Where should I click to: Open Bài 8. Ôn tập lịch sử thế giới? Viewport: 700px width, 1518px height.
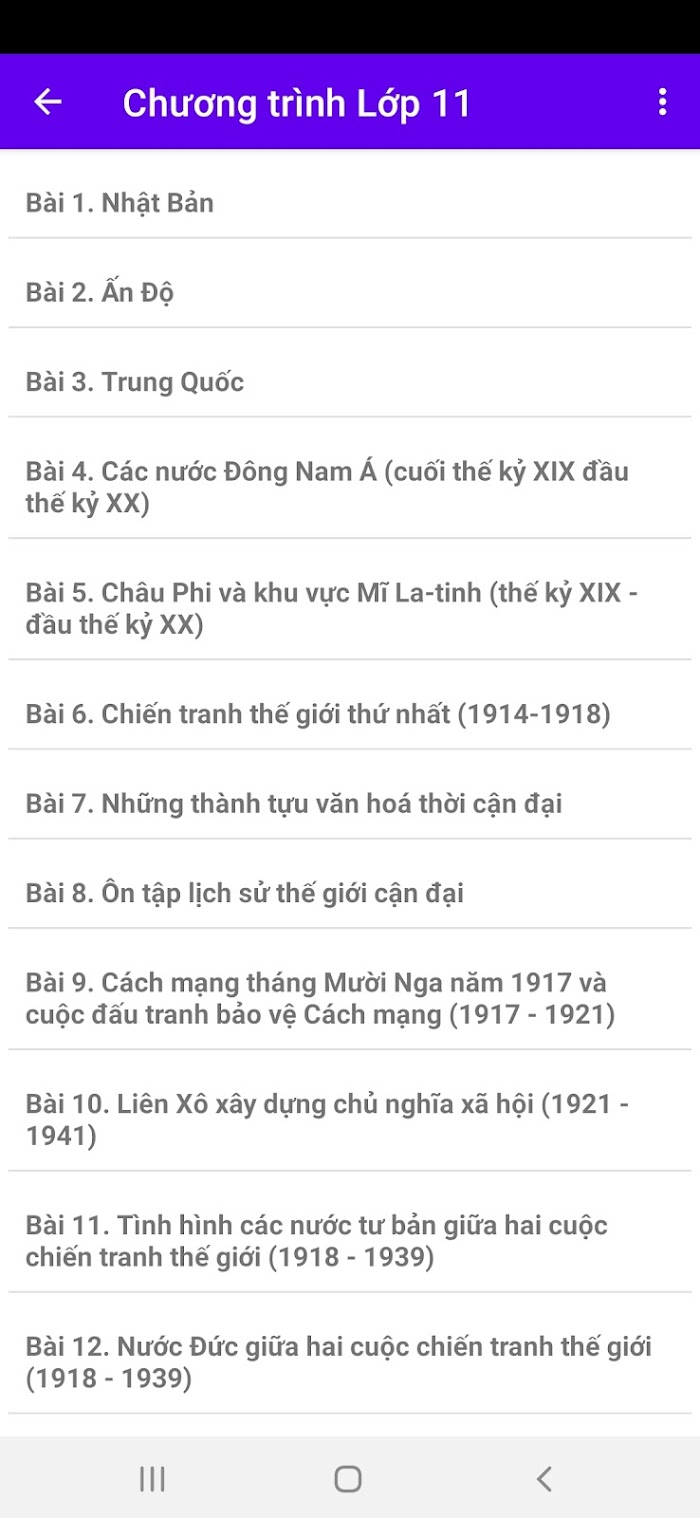[x=350, y=883]
